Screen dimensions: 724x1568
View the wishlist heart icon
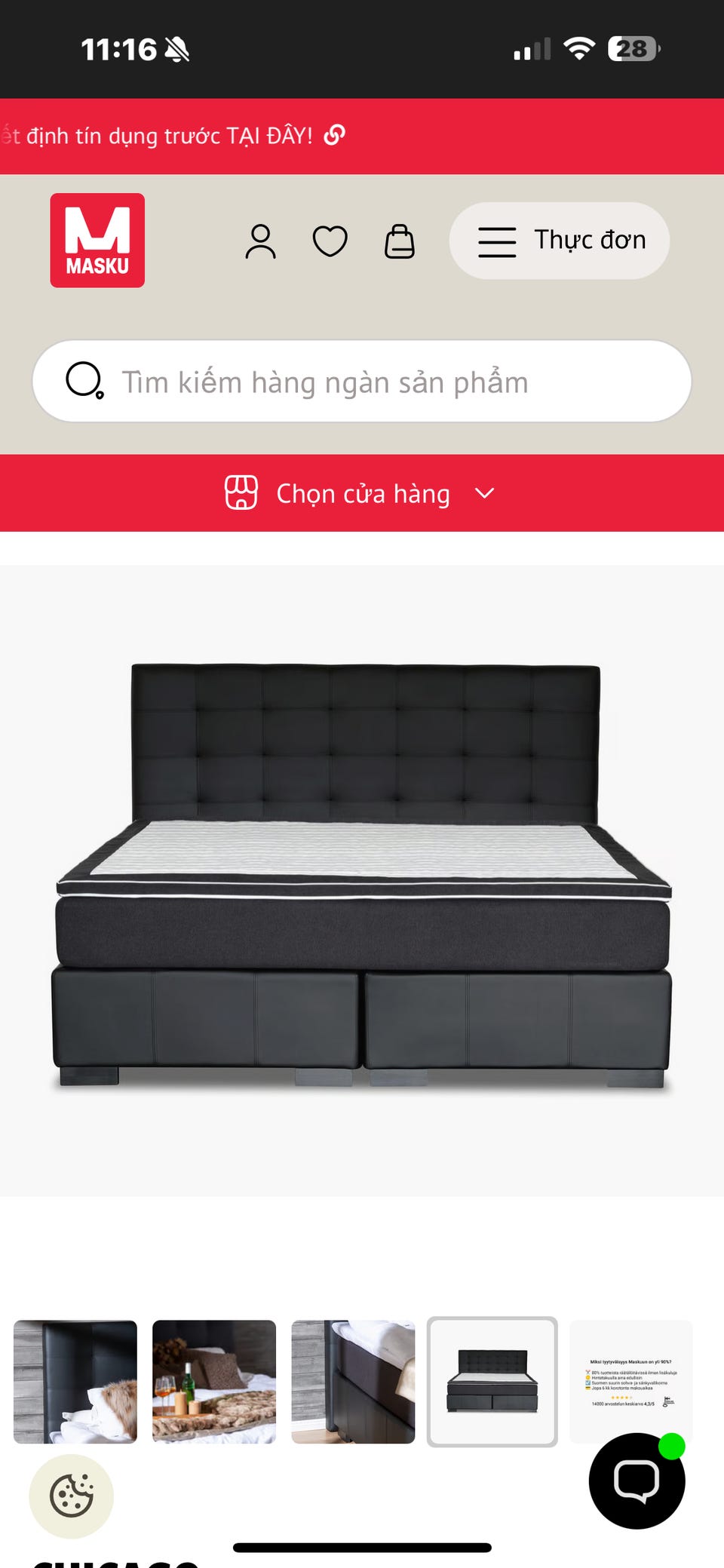click(x=330, y=241)
